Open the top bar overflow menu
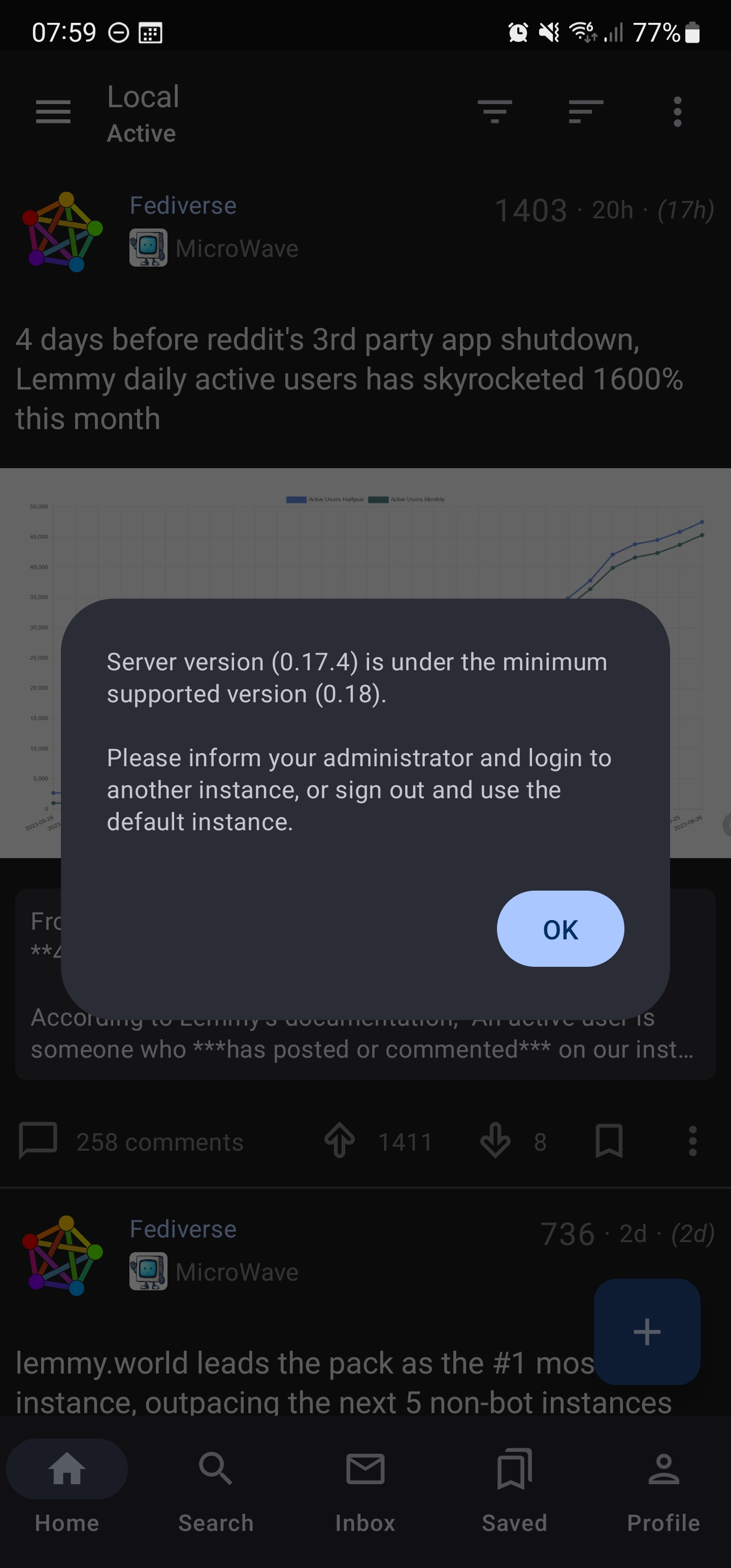This screenshot has height=1568, width=731. tap(677, 112)
